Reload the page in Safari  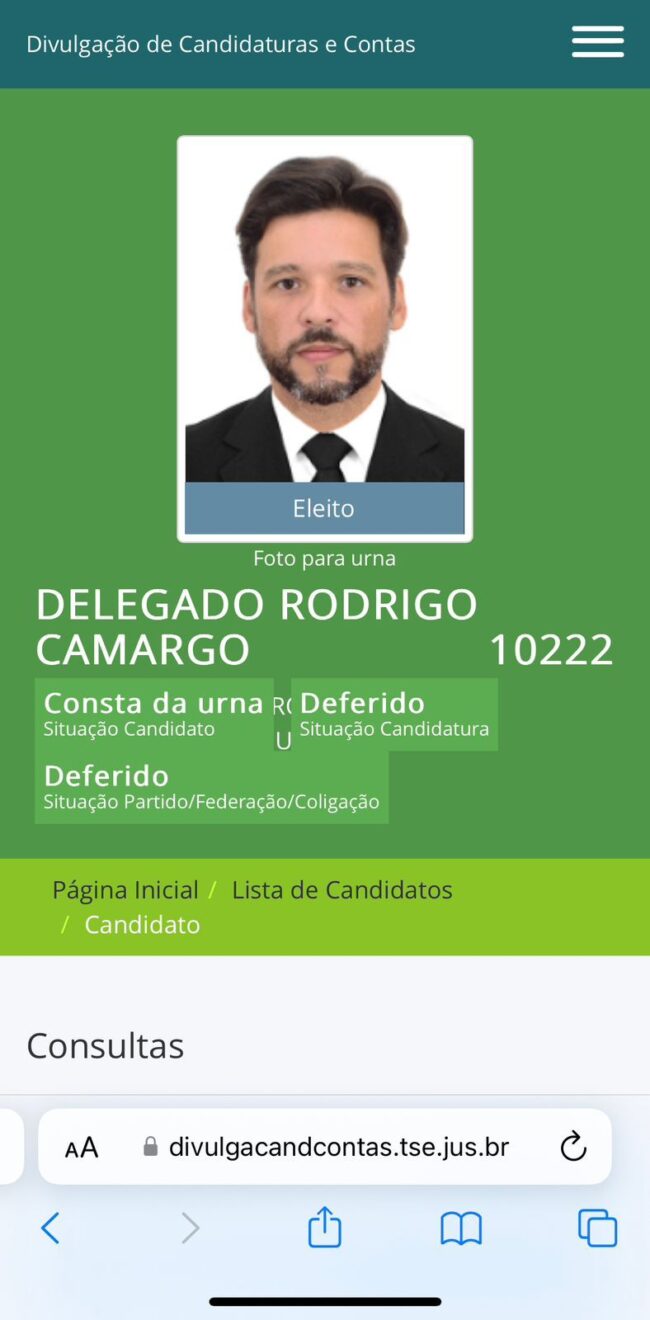pyautogui.click(x=573, y=1147)
